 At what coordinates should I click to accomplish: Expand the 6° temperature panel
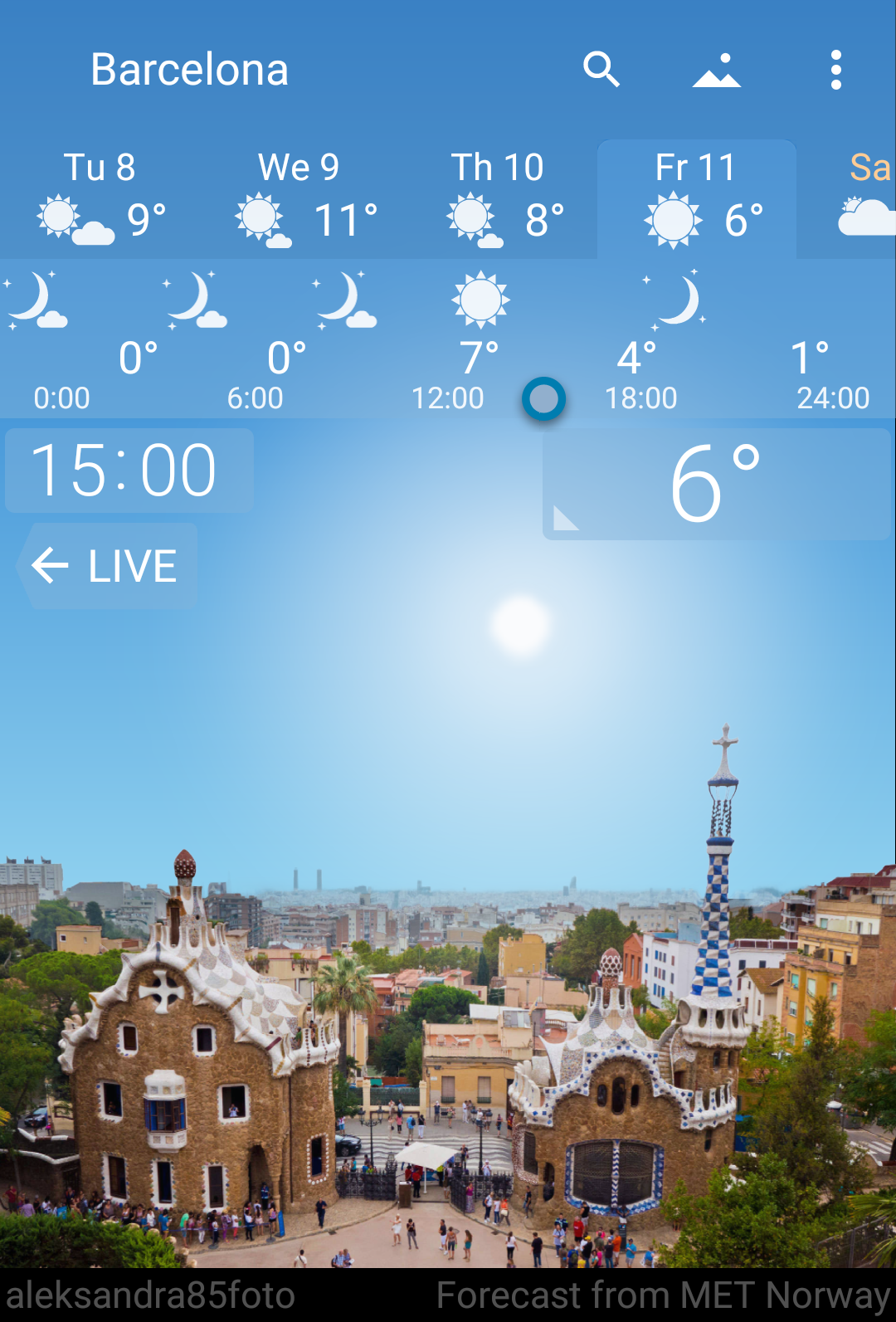pyautogui.click(x=715, y=484)
